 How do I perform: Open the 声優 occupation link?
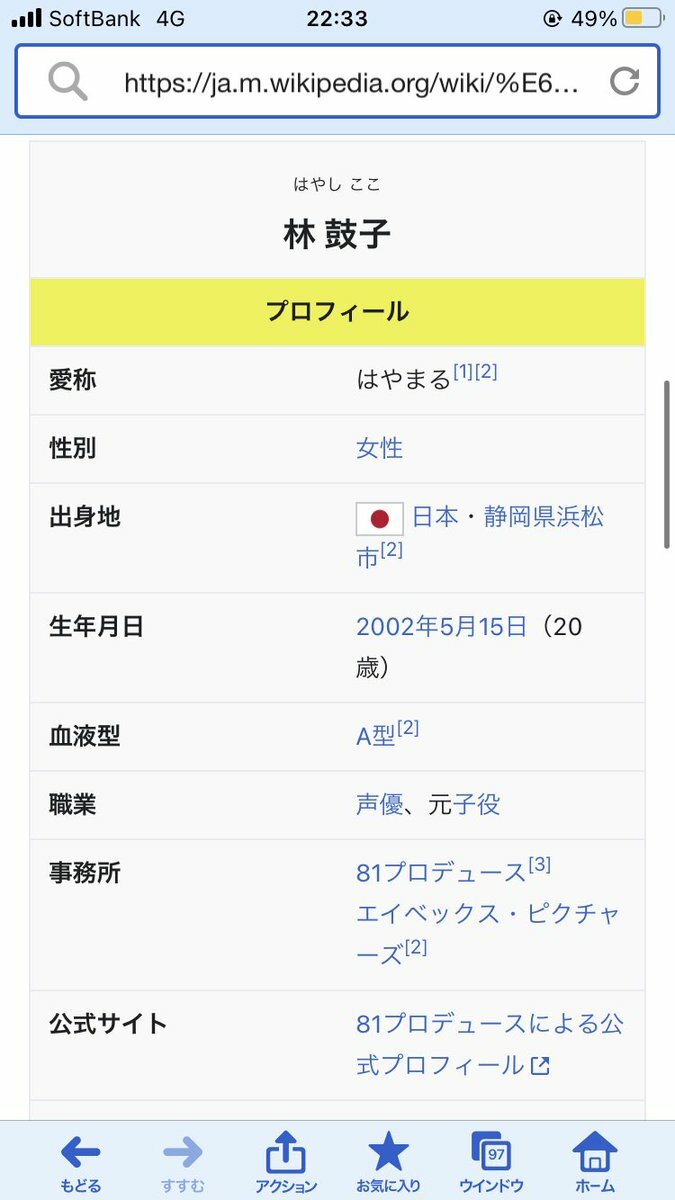pos(379,804)
